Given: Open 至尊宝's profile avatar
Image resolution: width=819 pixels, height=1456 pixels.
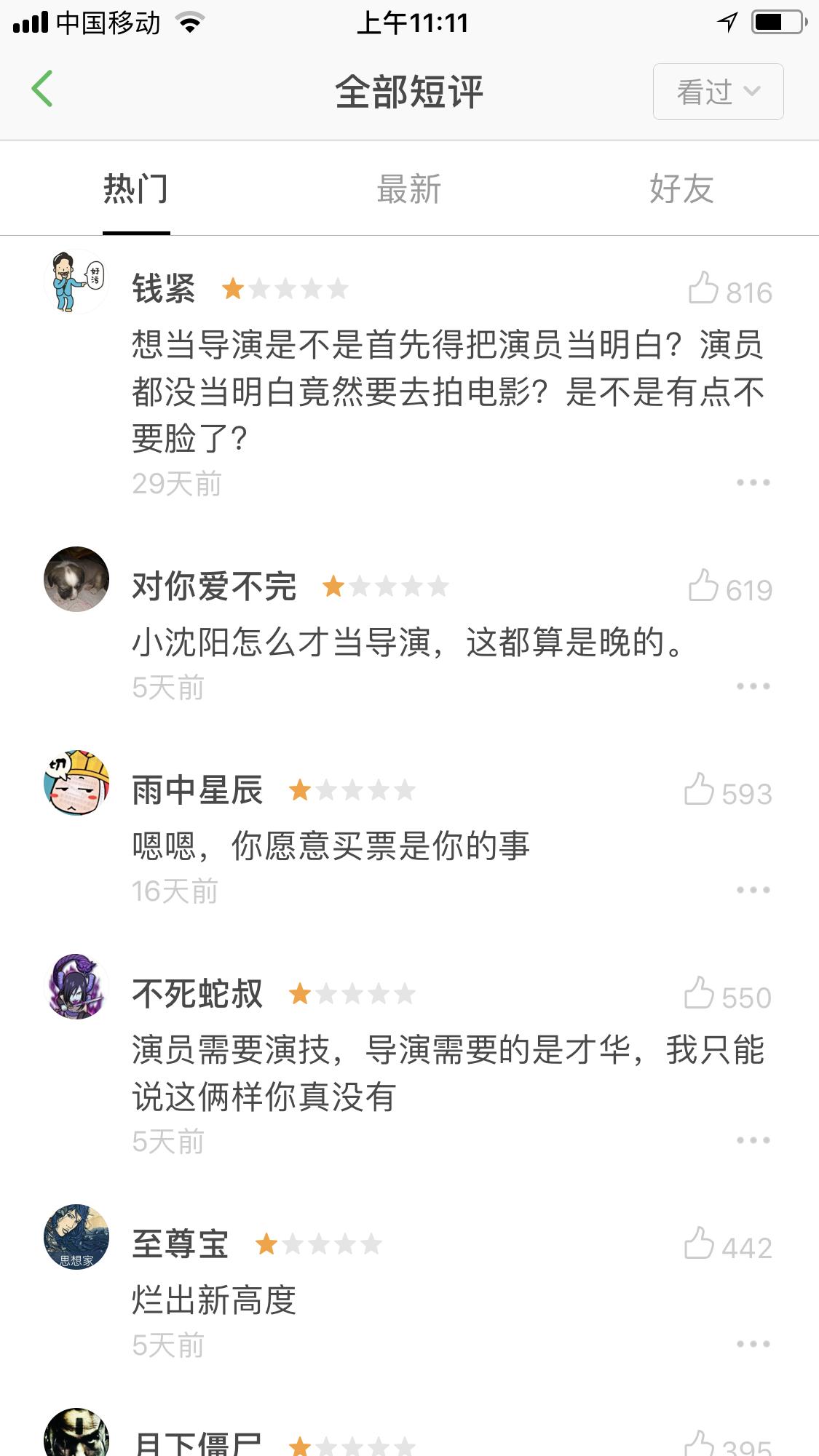Looking at the screenshot, I should point(76,1237).
